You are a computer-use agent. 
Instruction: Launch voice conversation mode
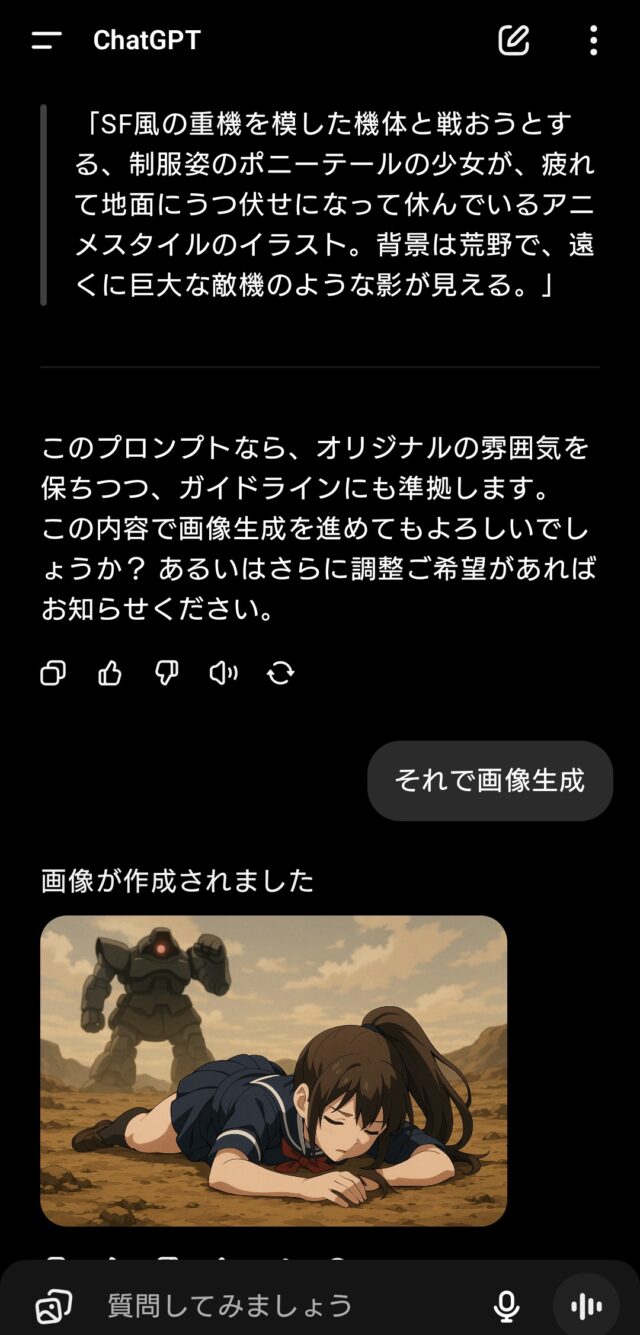586,1306
